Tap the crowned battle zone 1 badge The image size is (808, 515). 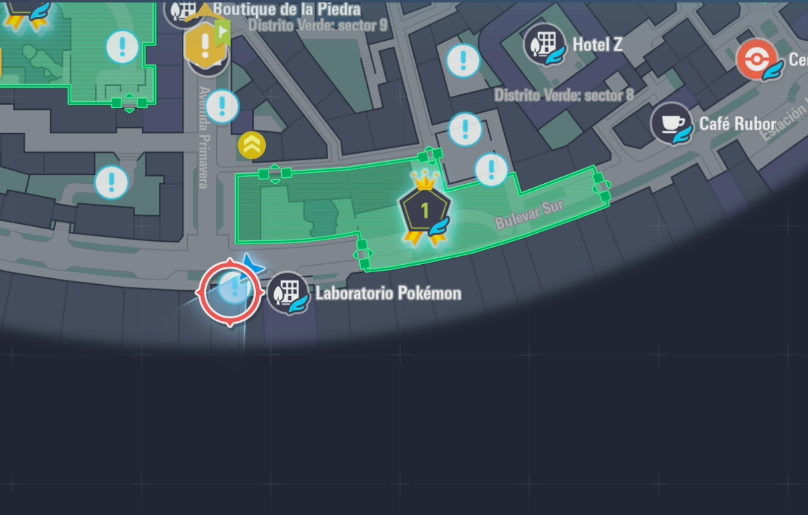[425, 210]
